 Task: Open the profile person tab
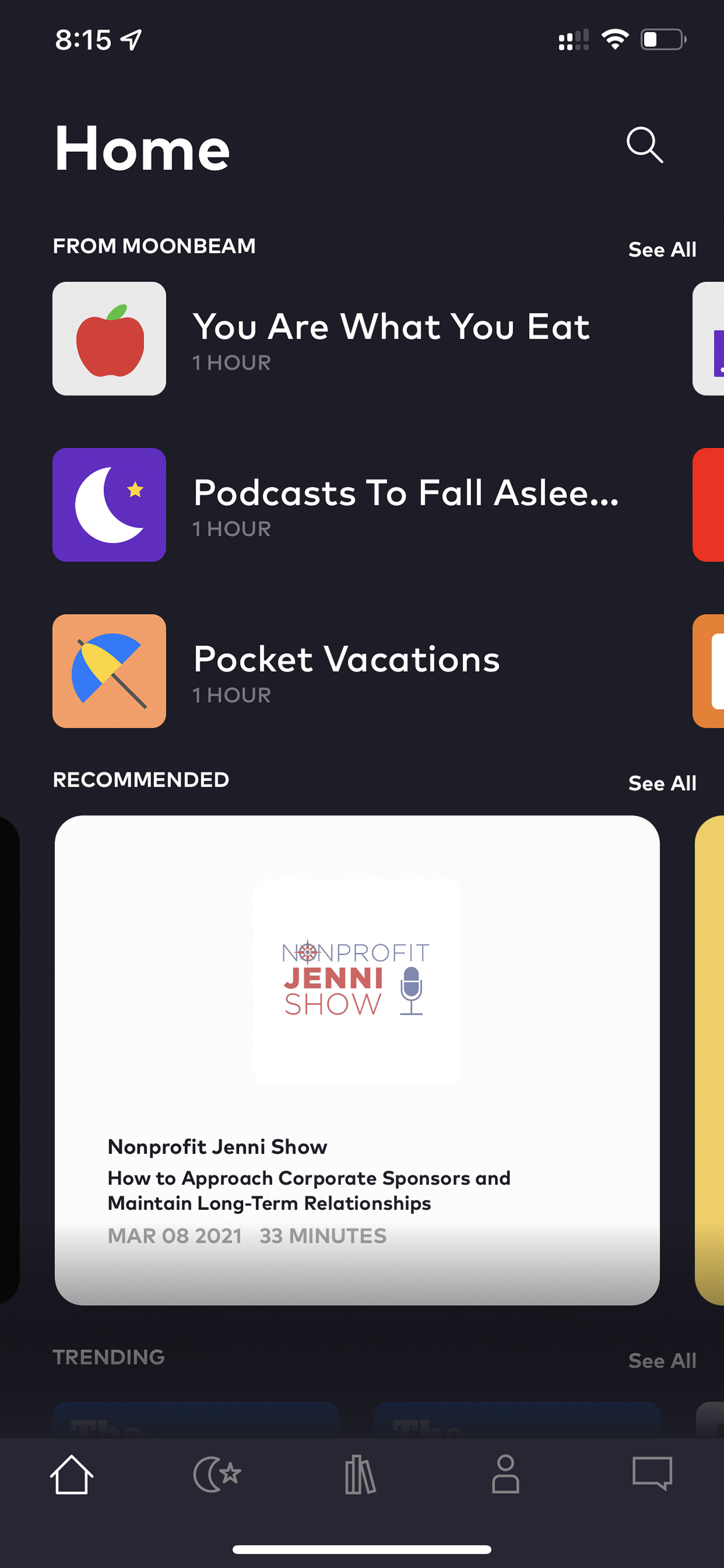(x=506, y=1475)
